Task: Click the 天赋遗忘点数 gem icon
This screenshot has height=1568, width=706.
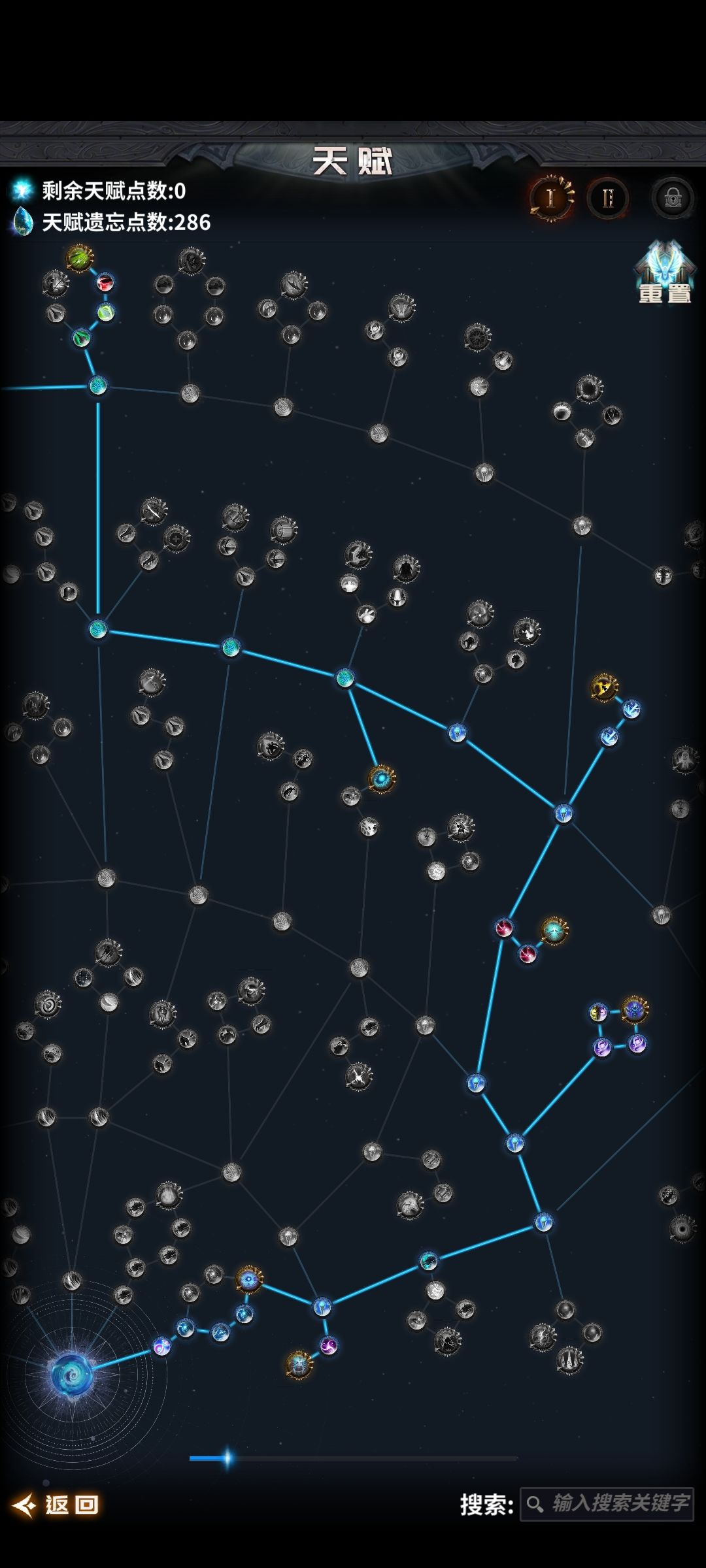Action: click(x=24, y=221)
